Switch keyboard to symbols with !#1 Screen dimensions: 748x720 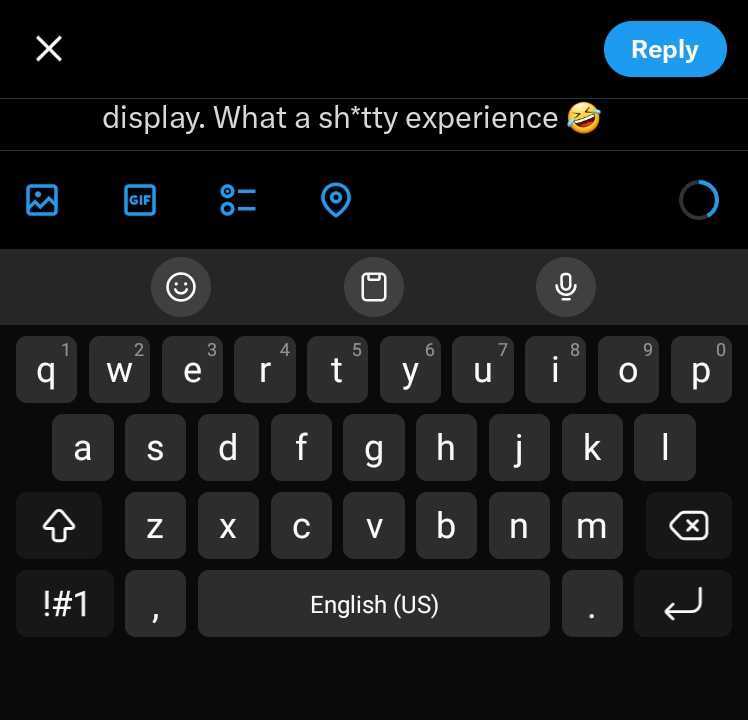pos(65,604)
